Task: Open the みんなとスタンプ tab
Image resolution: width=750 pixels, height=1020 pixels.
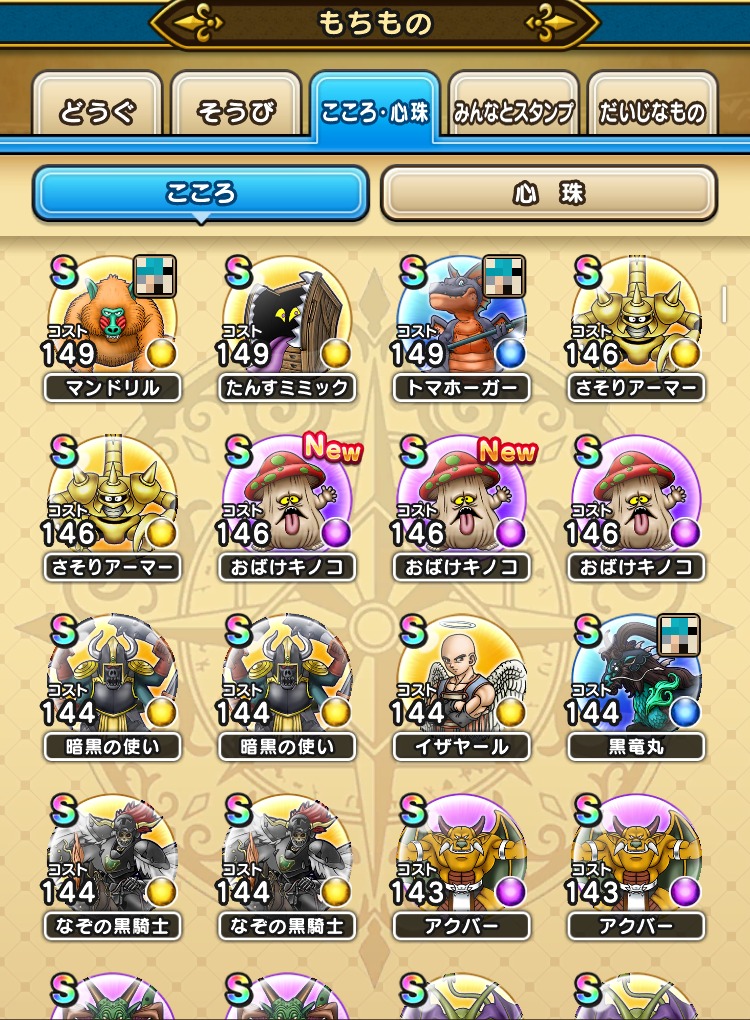Action: [x=514, y=110]
